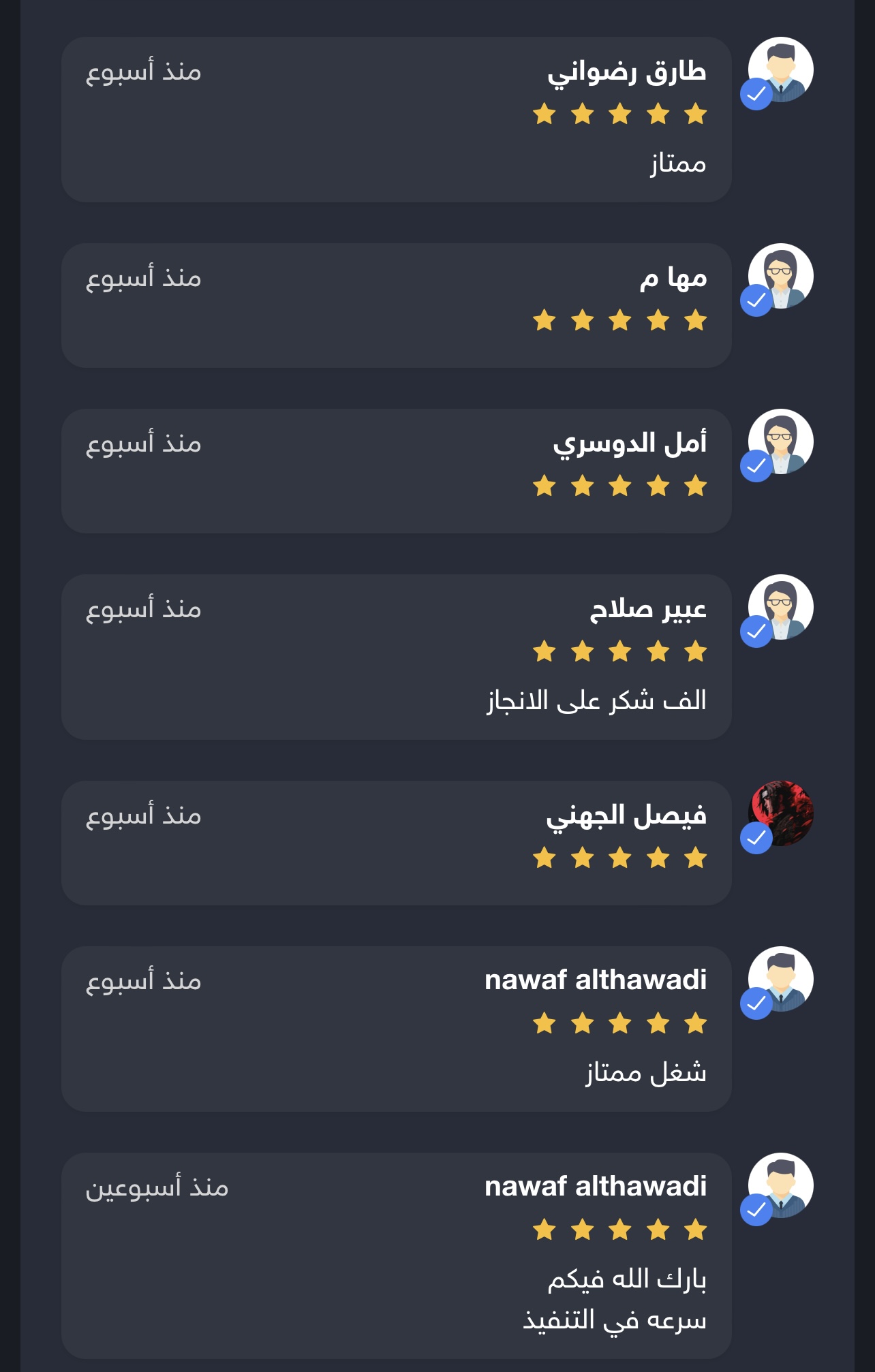Open مها م's profile avatar
875x1372 pixels.
click(x=781, y=276)
